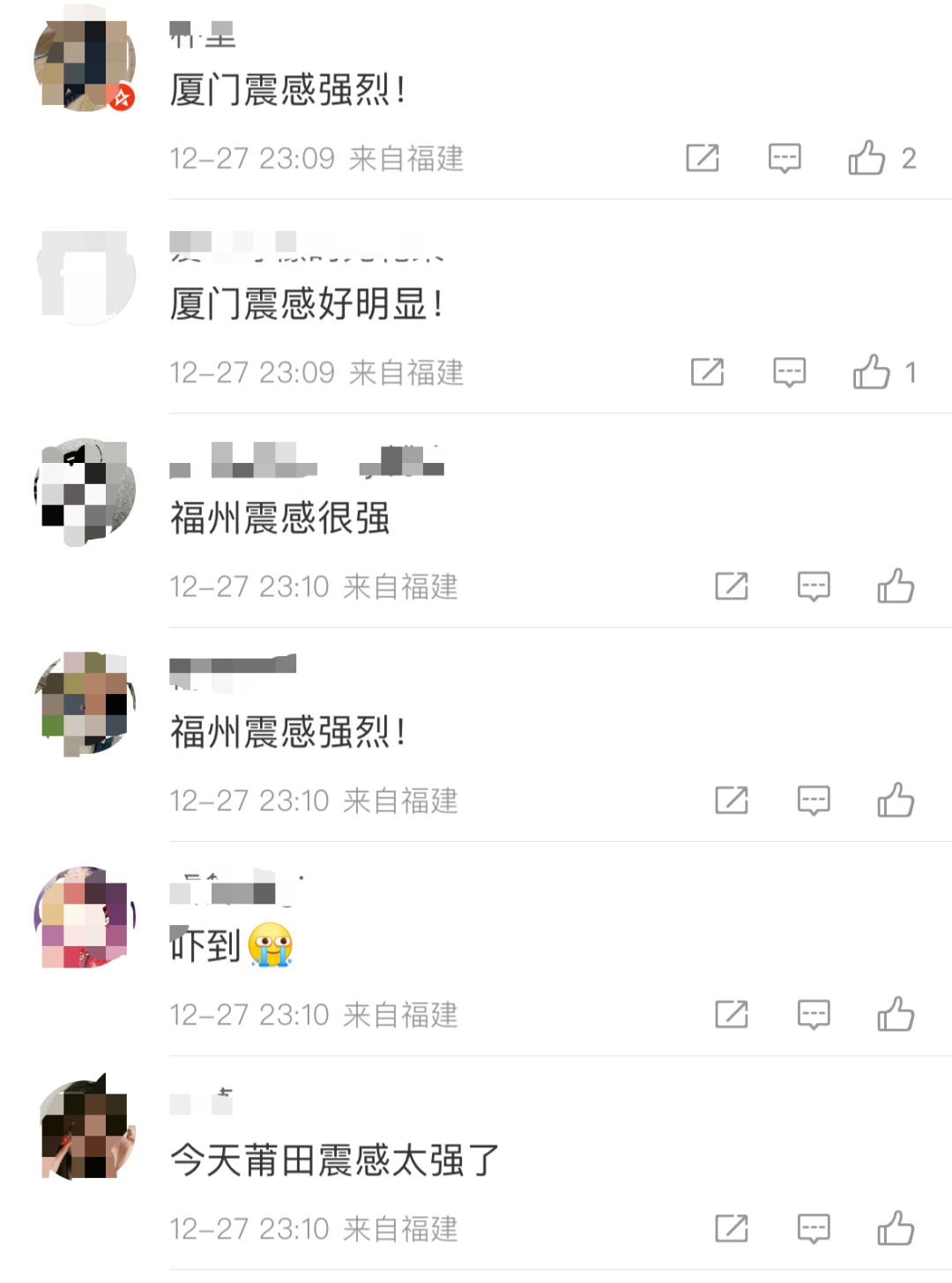This screenshot has height=1283, width=952.
Task: Repost the comment 福州震感强烈！
Action: (732, 801)
